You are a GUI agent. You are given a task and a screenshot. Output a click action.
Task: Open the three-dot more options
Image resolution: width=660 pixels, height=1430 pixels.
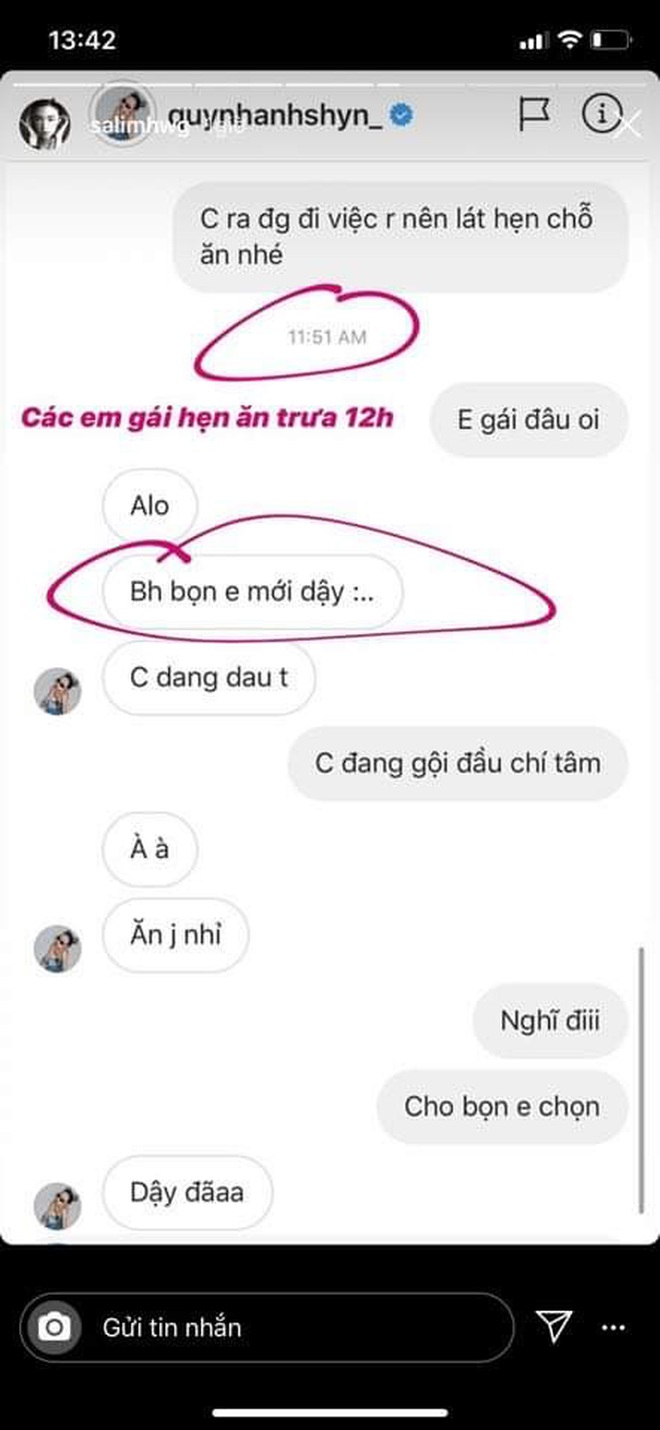[613, 1328]
